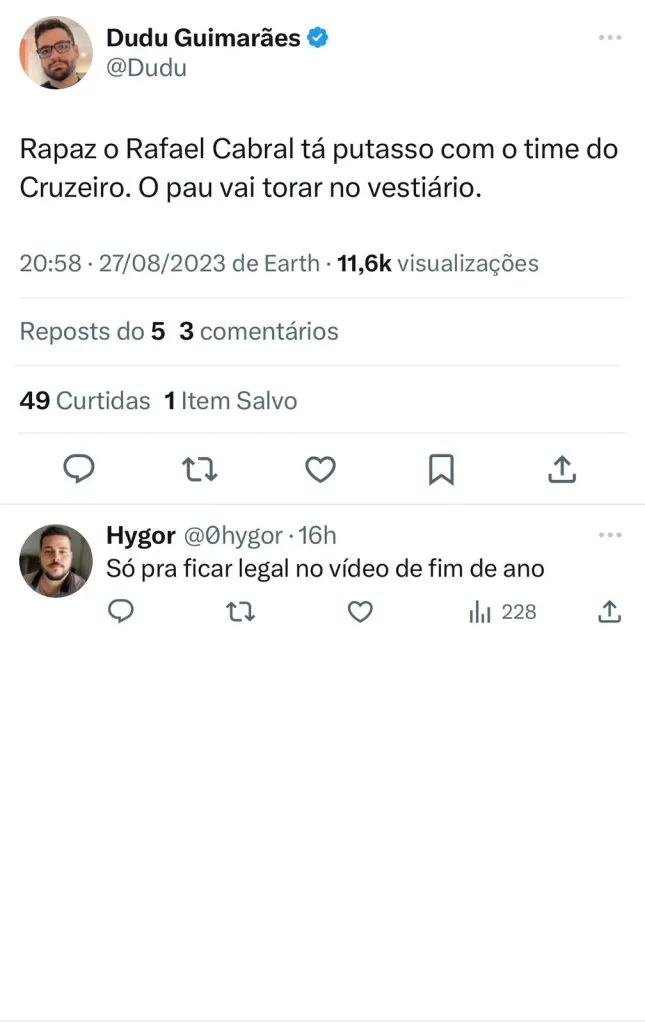Repost Dudu Guimarães's tweet
The height and width of the screenshot is (1024, 645).
[x=200, y=469]
